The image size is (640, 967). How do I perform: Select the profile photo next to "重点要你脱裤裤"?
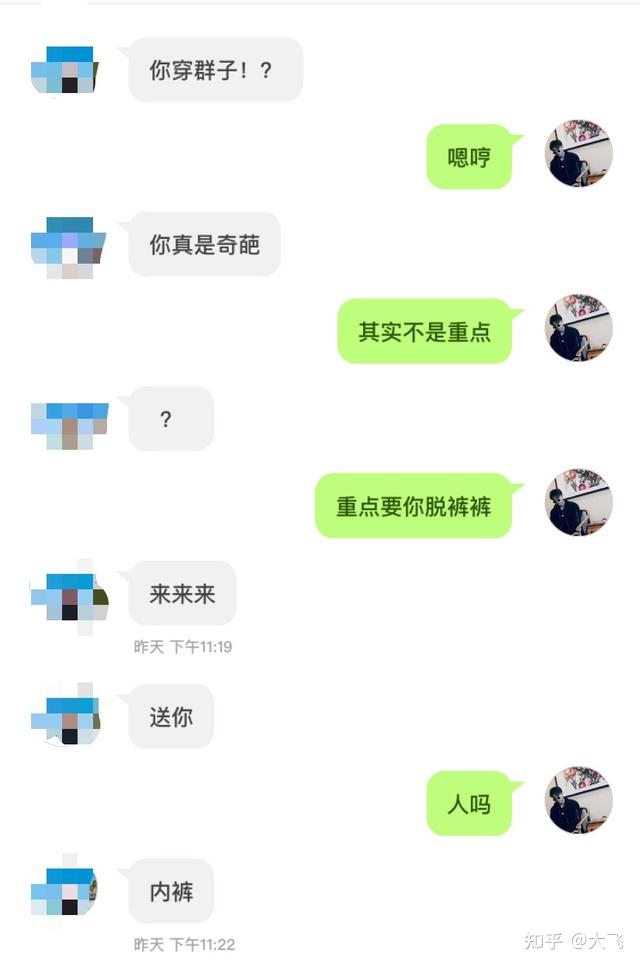tap(579, 502)
